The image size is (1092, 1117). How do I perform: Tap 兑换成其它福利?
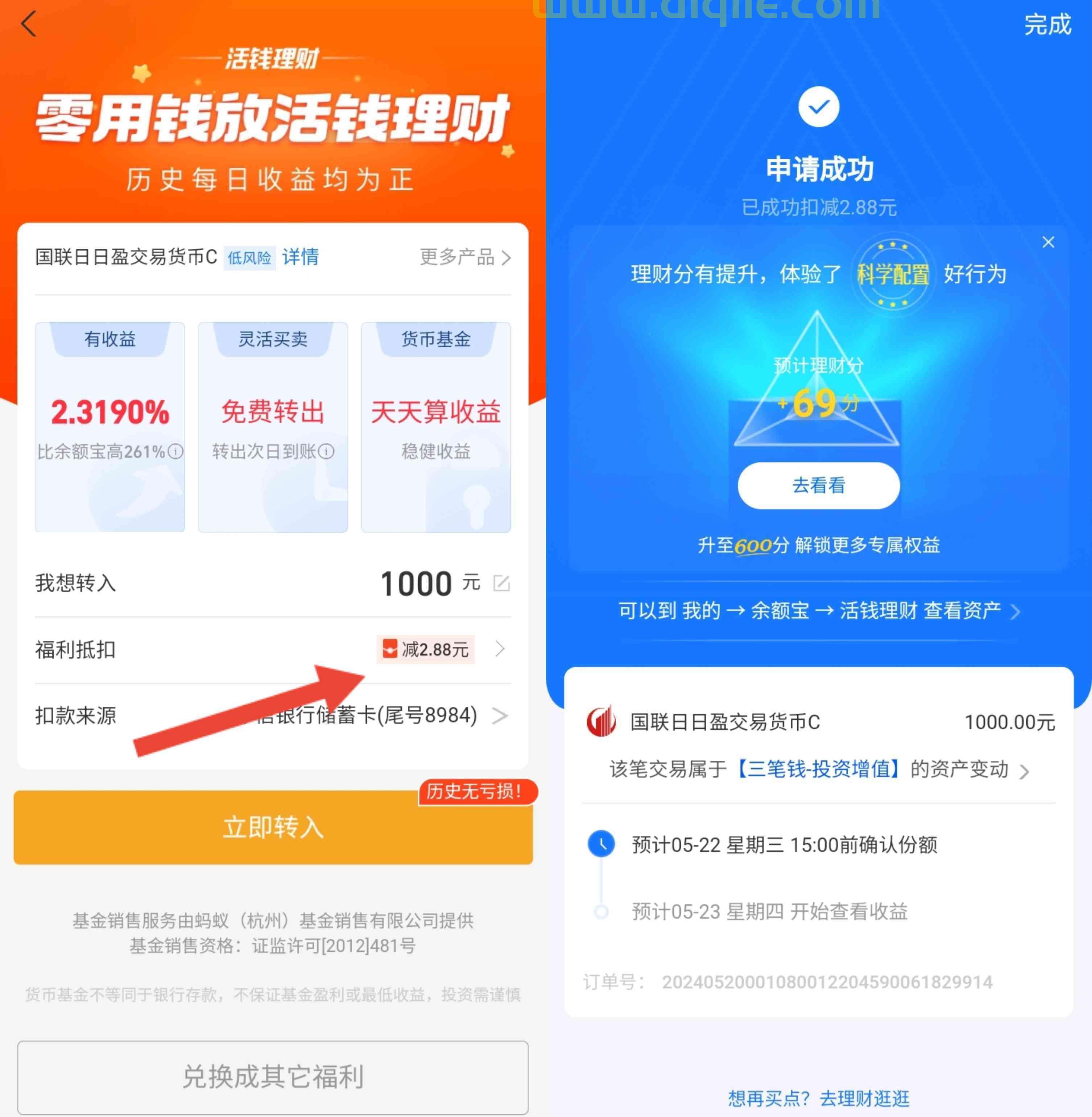(x=273, y=1077)
